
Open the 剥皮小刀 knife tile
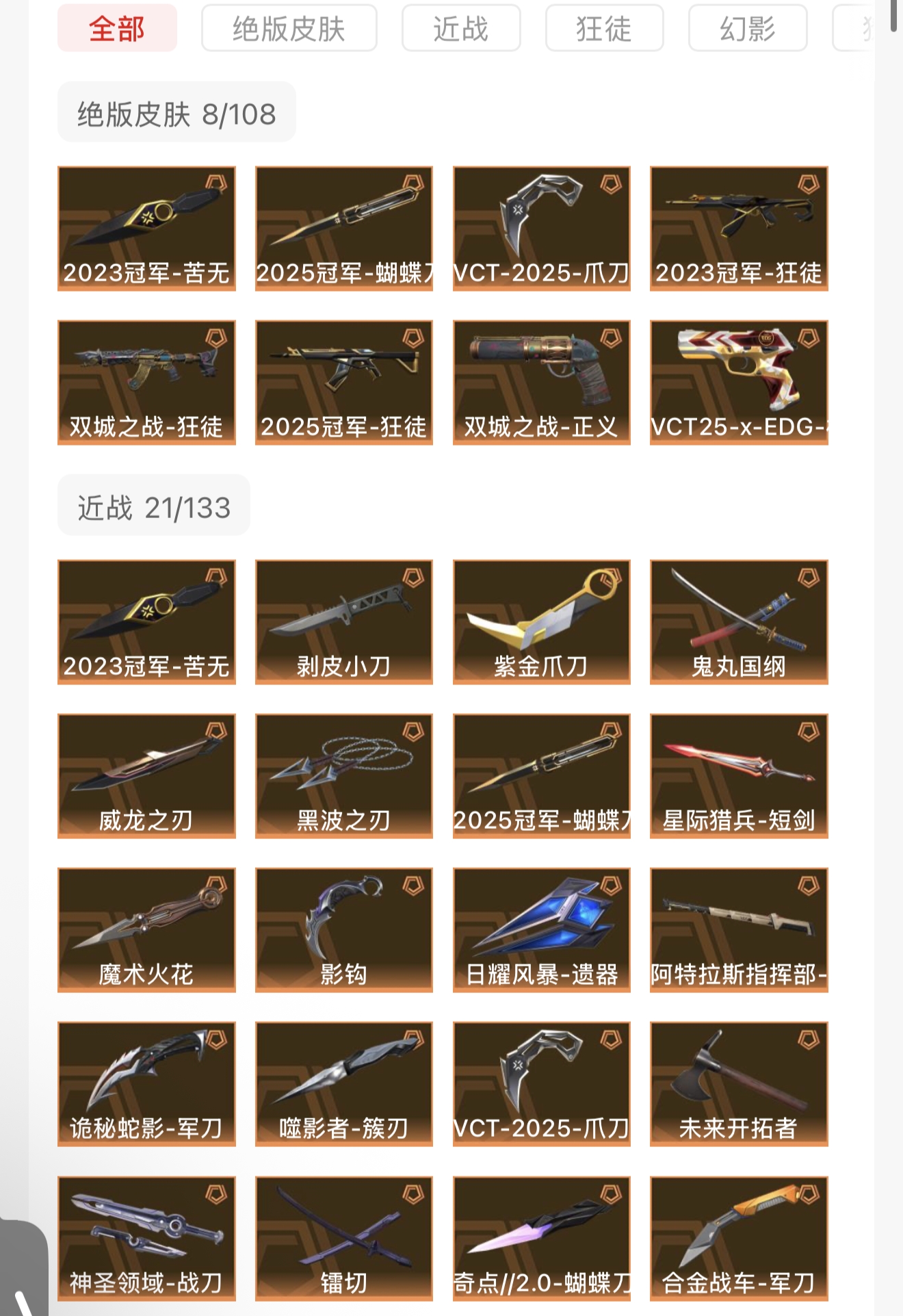343,621
